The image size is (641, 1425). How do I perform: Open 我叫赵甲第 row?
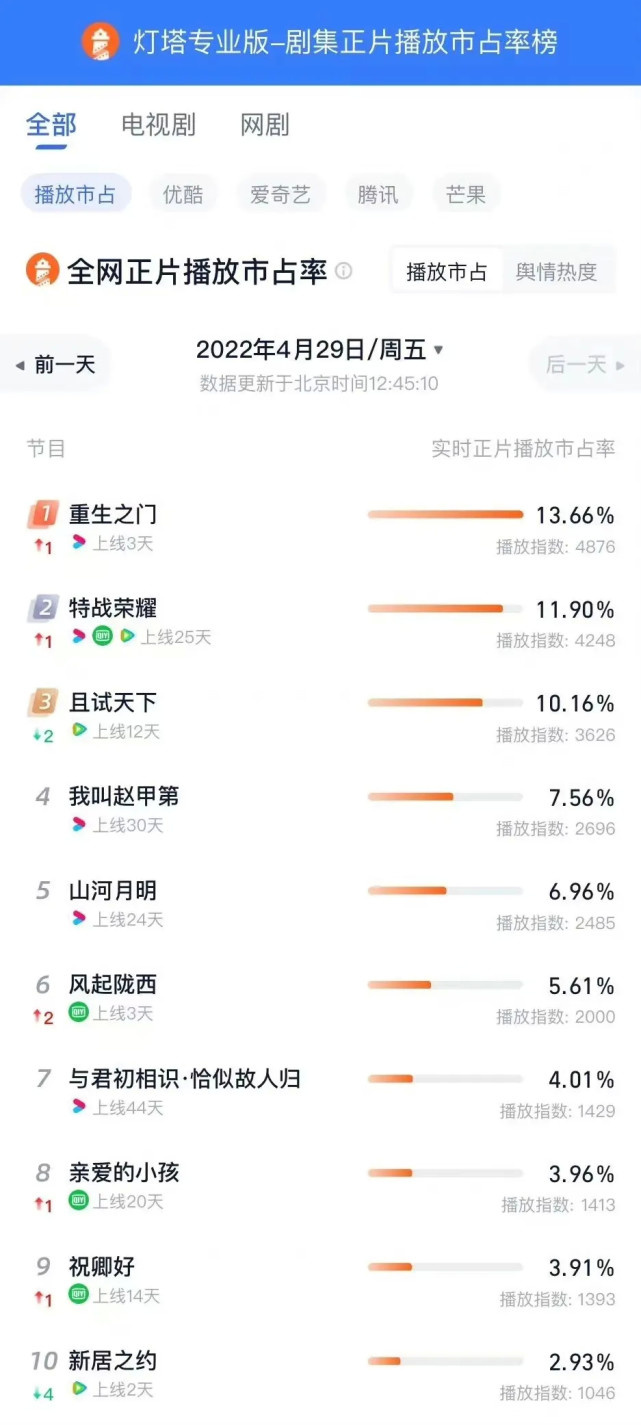320,810
